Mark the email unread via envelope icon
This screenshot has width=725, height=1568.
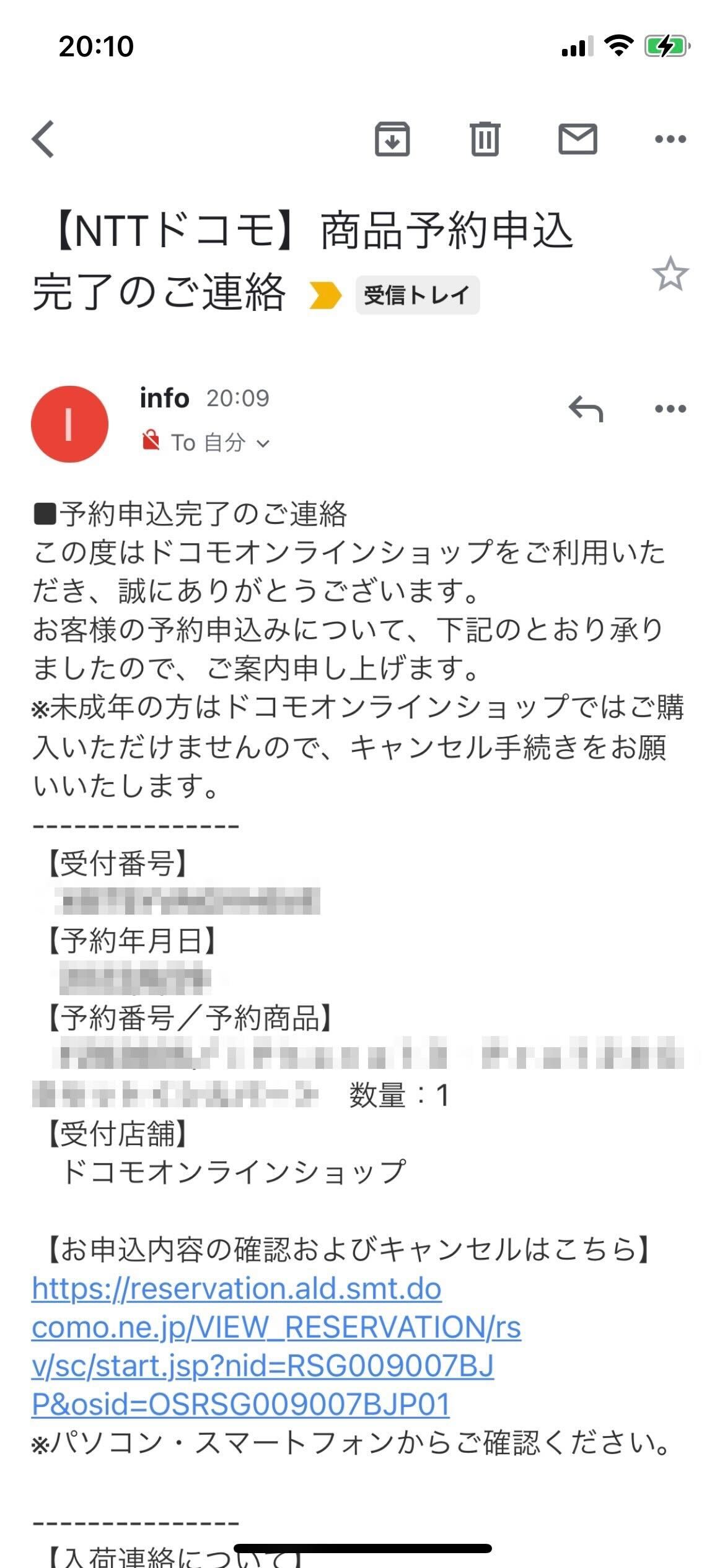click(577, 139)
